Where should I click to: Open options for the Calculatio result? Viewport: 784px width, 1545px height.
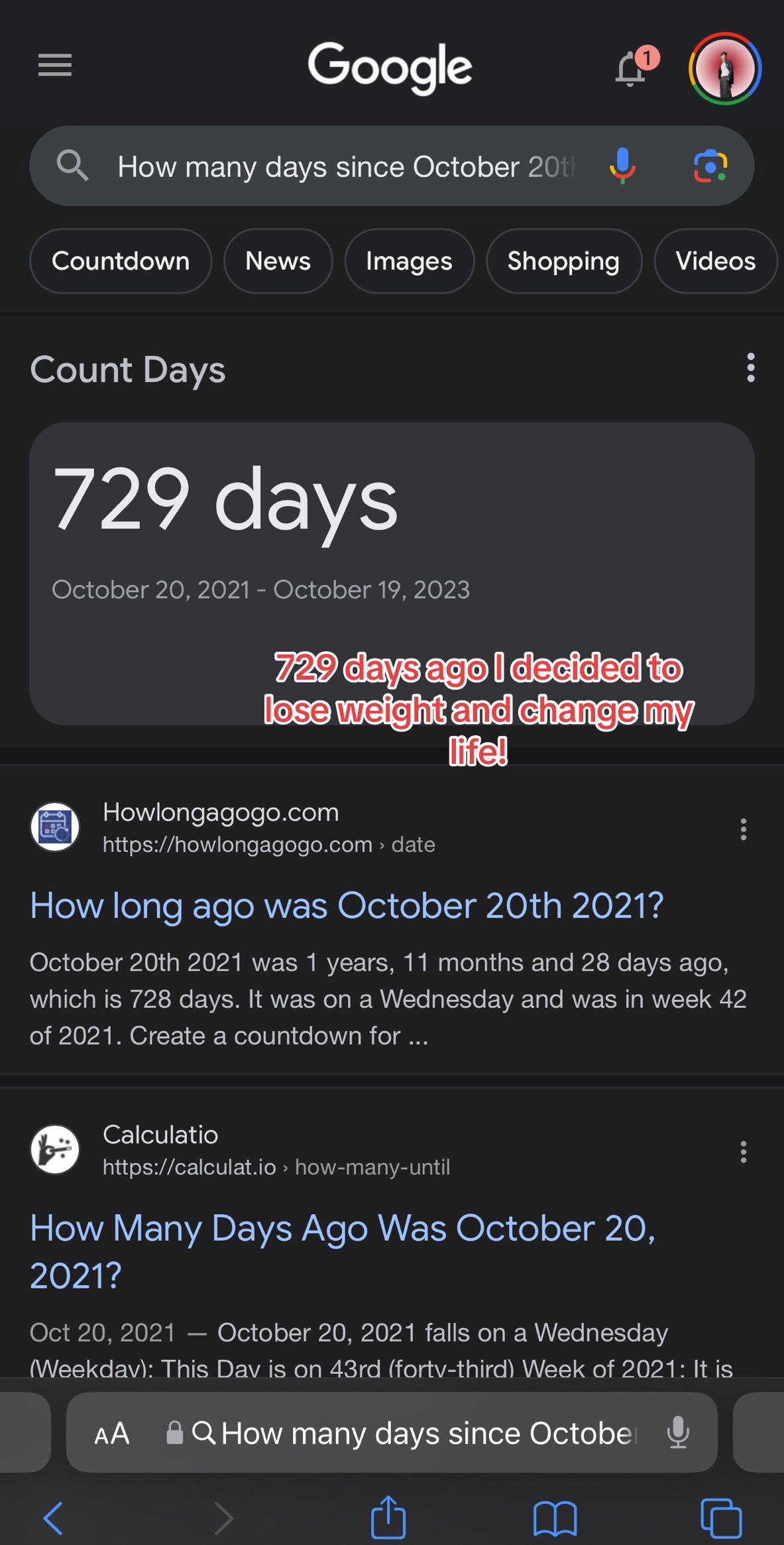coord(744,1152)
